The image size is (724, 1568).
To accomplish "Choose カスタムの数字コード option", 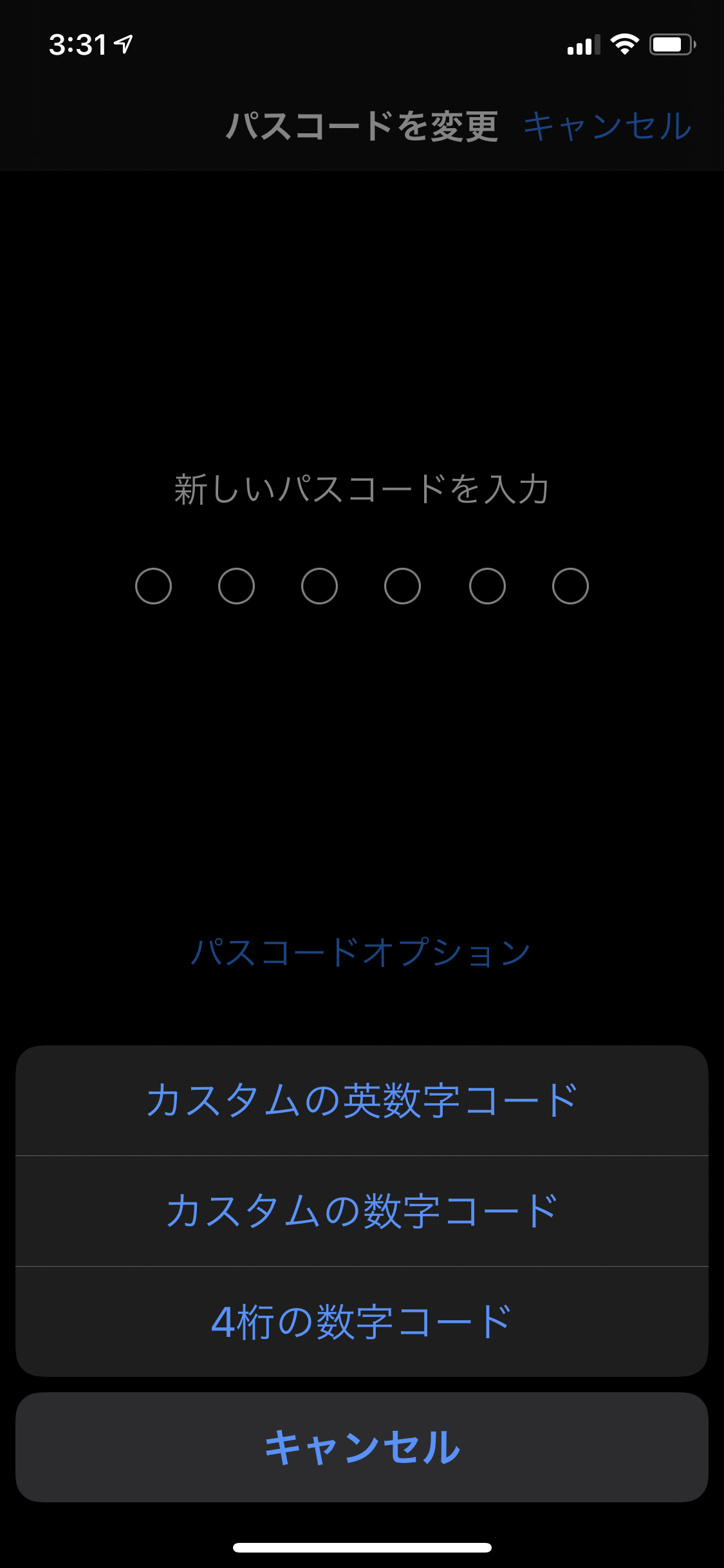I will (362, 1211).
